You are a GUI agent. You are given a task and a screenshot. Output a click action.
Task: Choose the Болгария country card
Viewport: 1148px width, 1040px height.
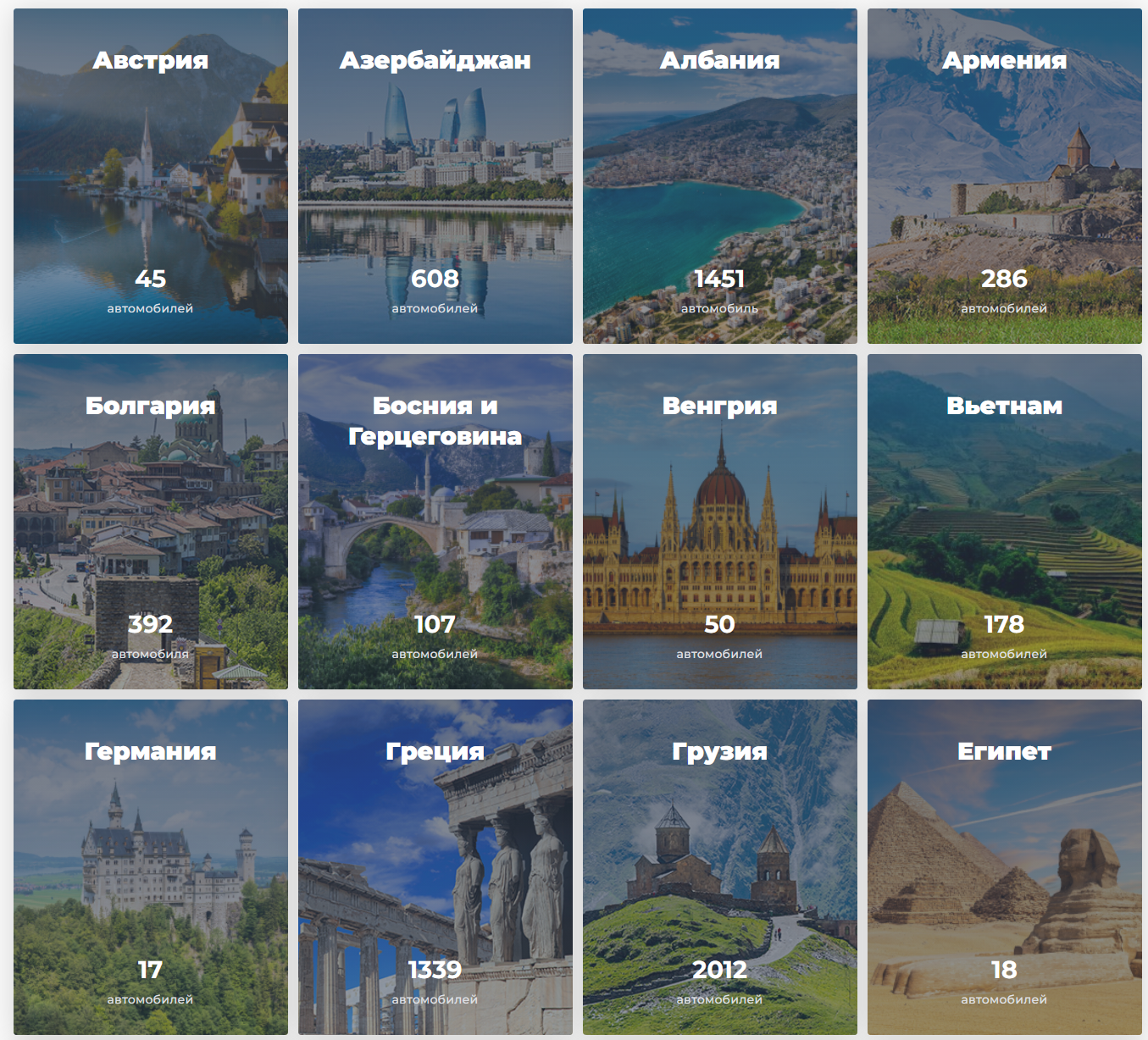[x=151, y=522]
